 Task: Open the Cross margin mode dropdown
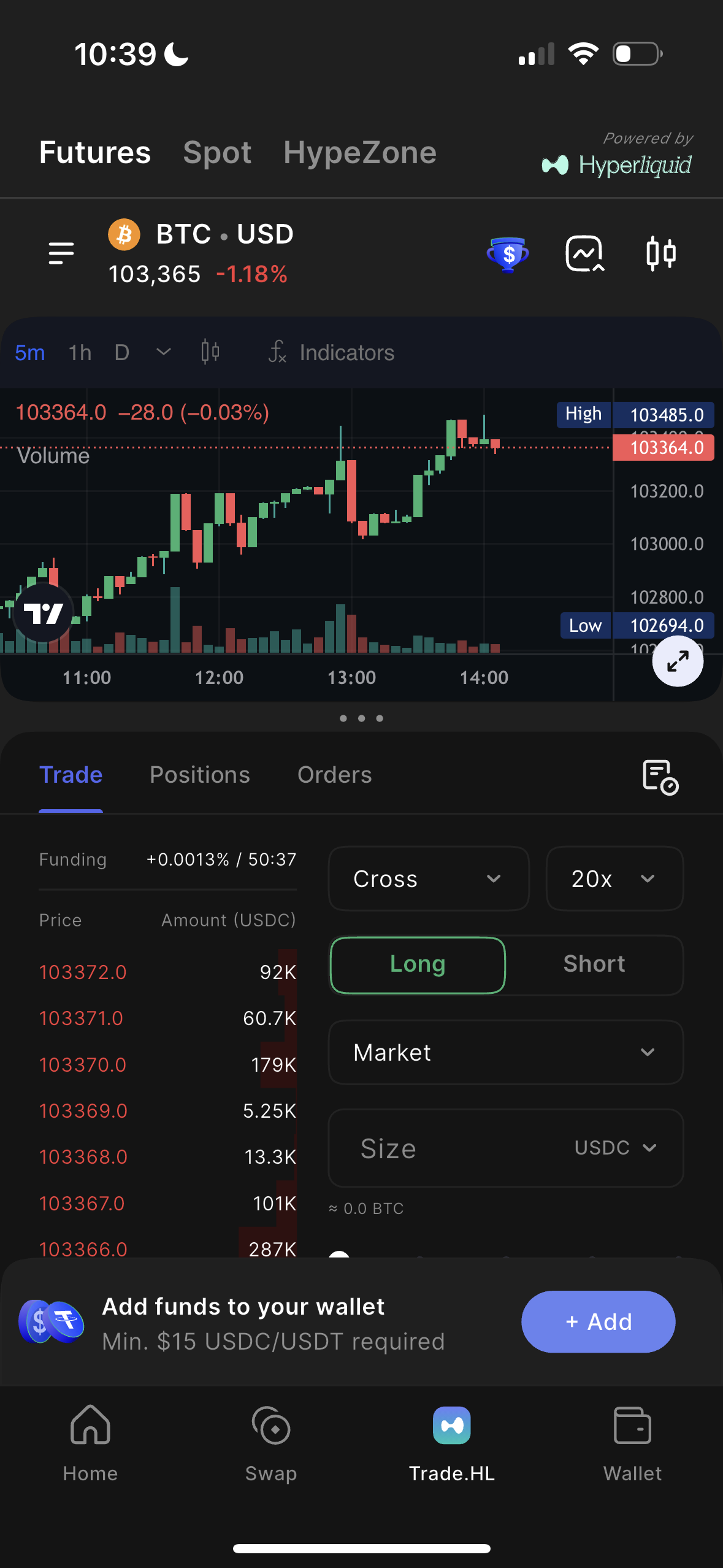pyautogui.click(x=428, y=878)
